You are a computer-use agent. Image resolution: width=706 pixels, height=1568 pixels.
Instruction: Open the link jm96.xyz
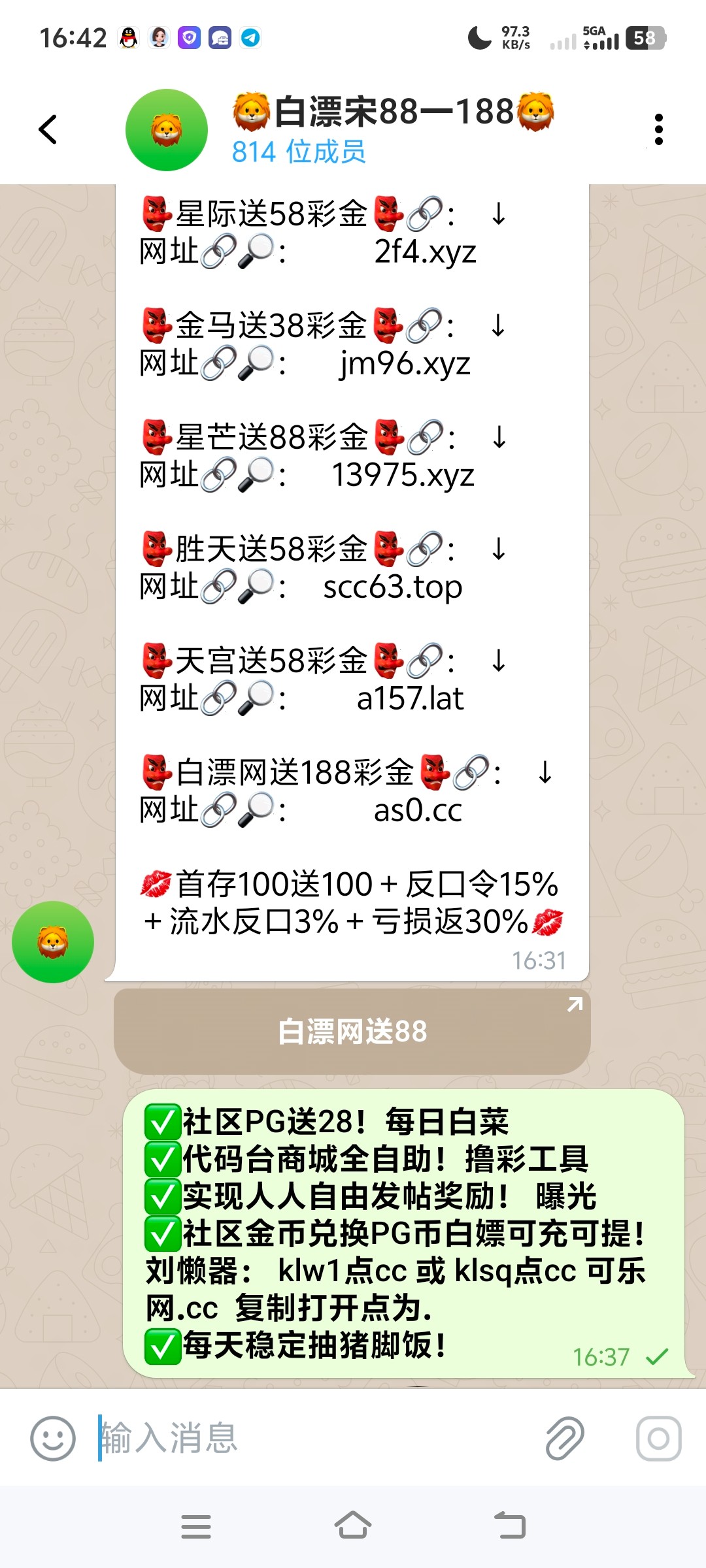[405, 364]
